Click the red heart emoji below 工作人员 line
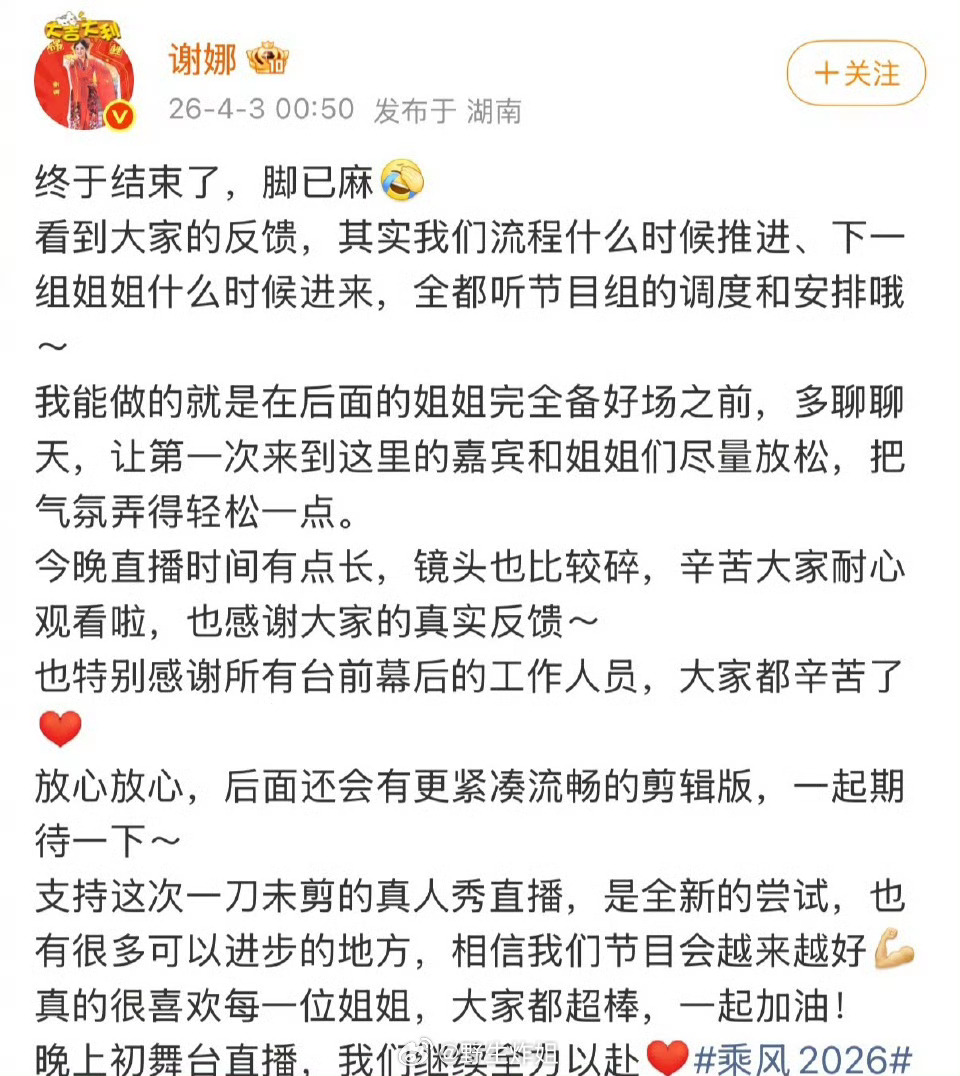 [x=62, y=730]
